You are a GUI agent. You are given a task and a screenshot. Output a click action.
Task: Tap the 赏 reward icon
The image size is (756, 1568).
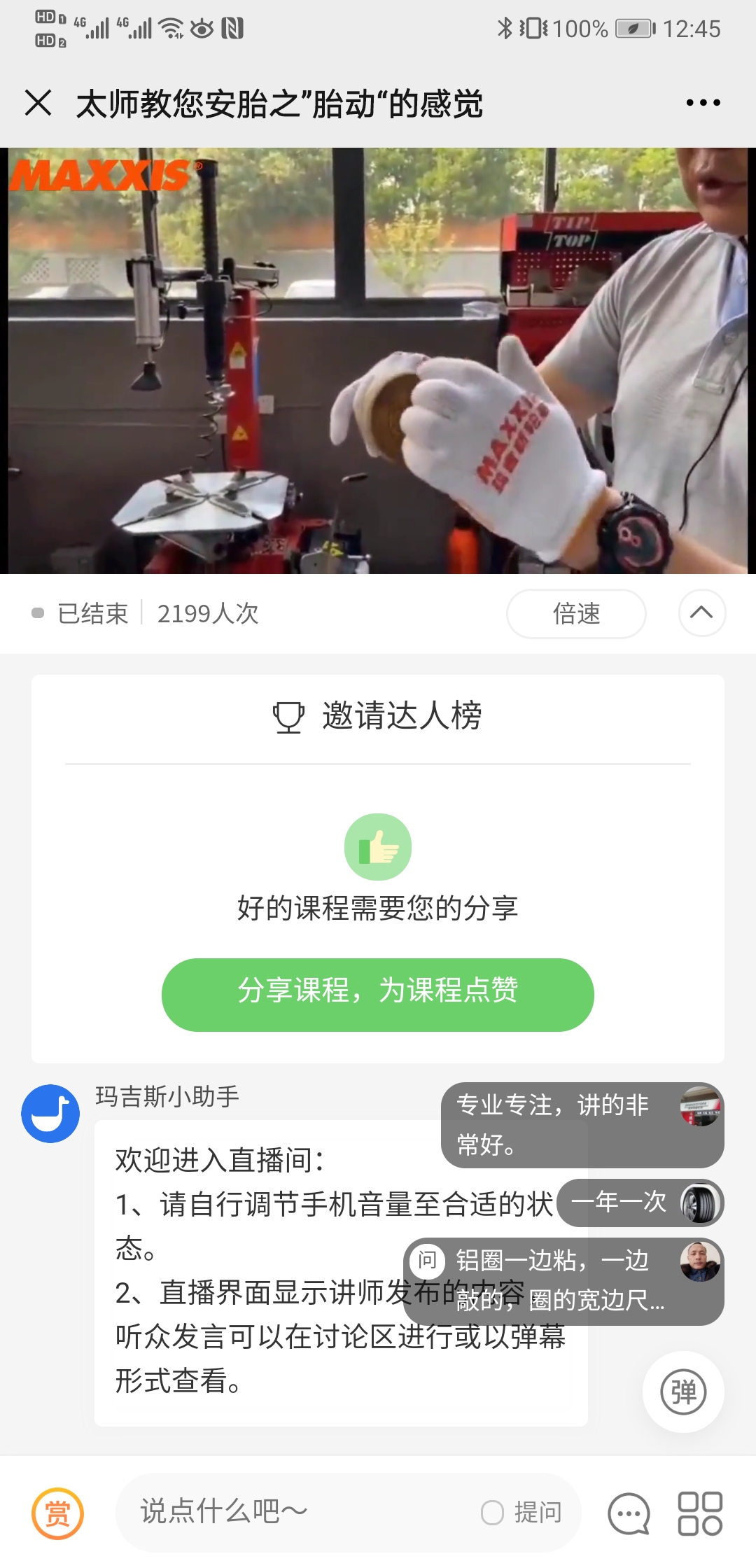click(x=57, y=1513)
